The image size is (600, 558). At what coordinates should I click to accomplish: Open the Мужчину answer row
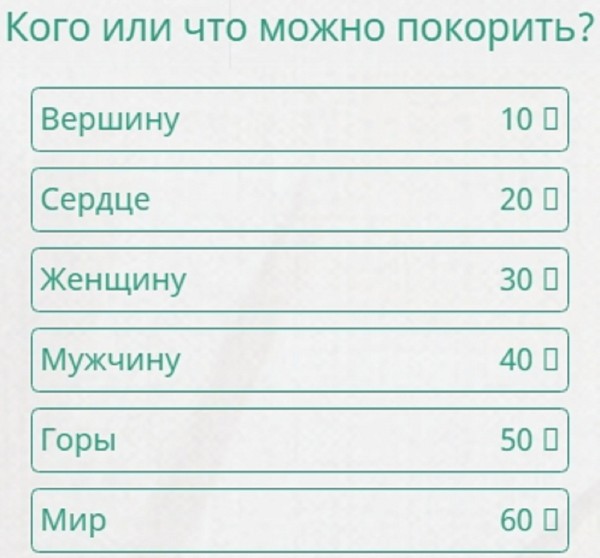point(299,360)
